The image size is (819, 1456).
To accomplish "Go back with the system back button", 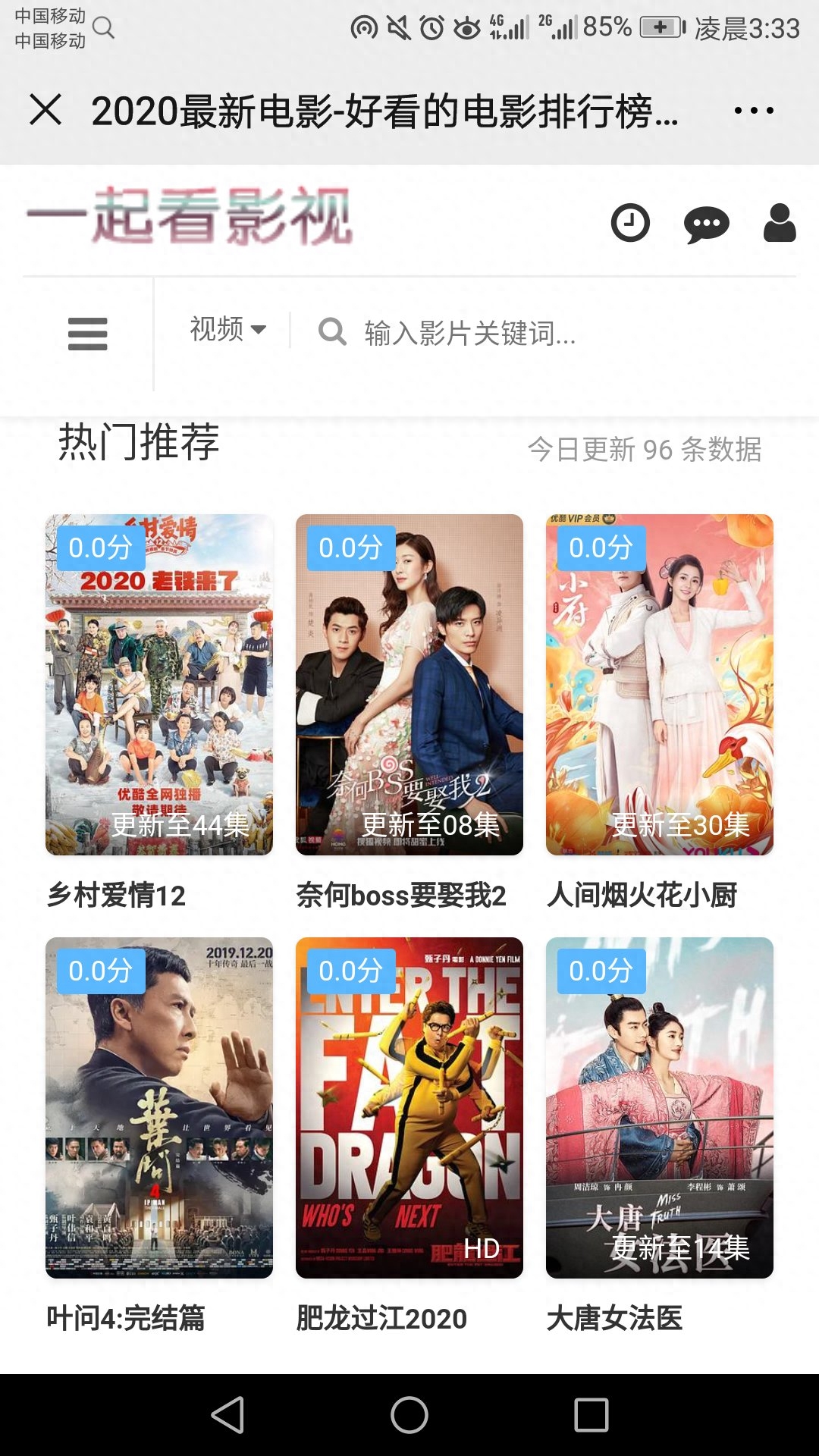I will click(x=227, y=1415).
